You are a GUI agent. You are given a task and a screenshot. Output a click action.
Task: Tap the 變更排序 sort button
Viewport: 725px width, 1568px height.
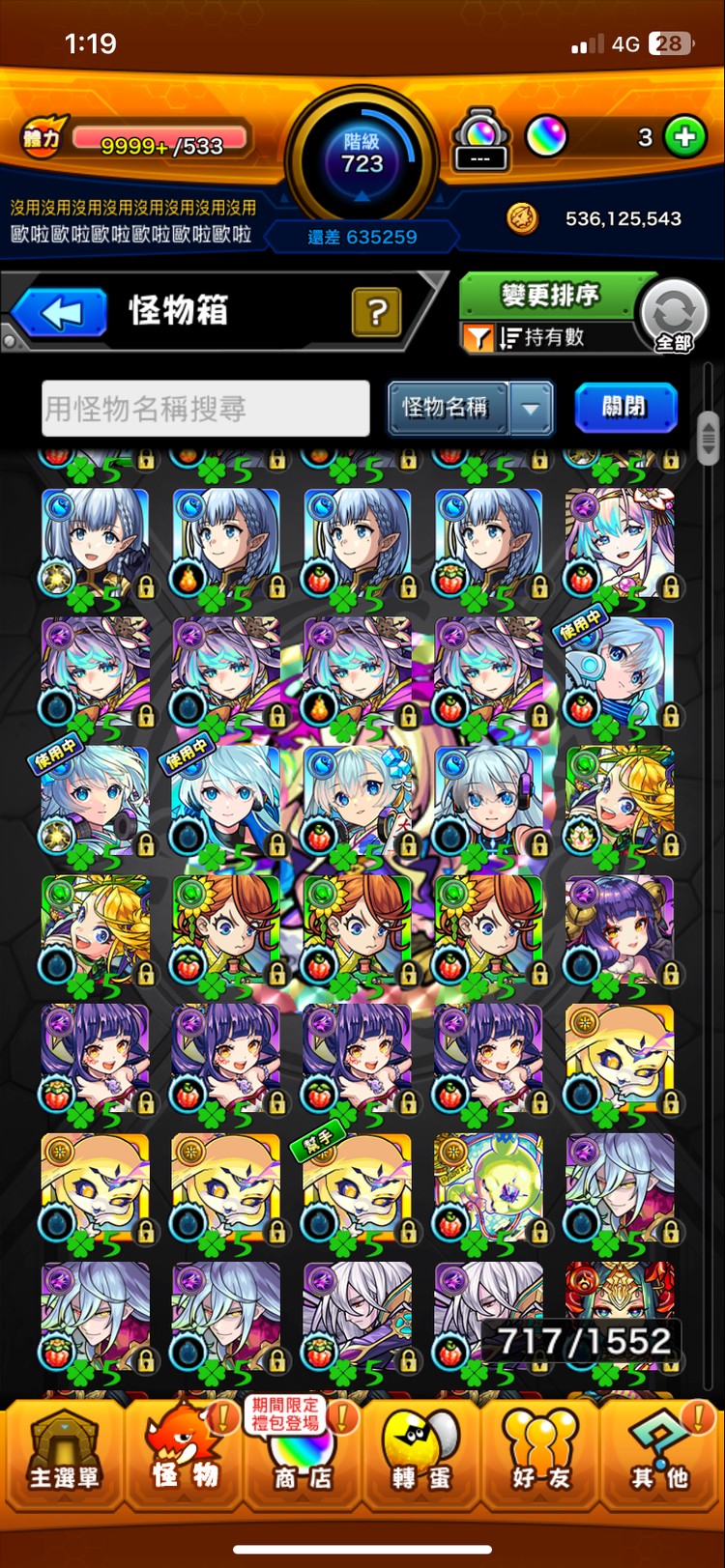[x=550, y=296]
